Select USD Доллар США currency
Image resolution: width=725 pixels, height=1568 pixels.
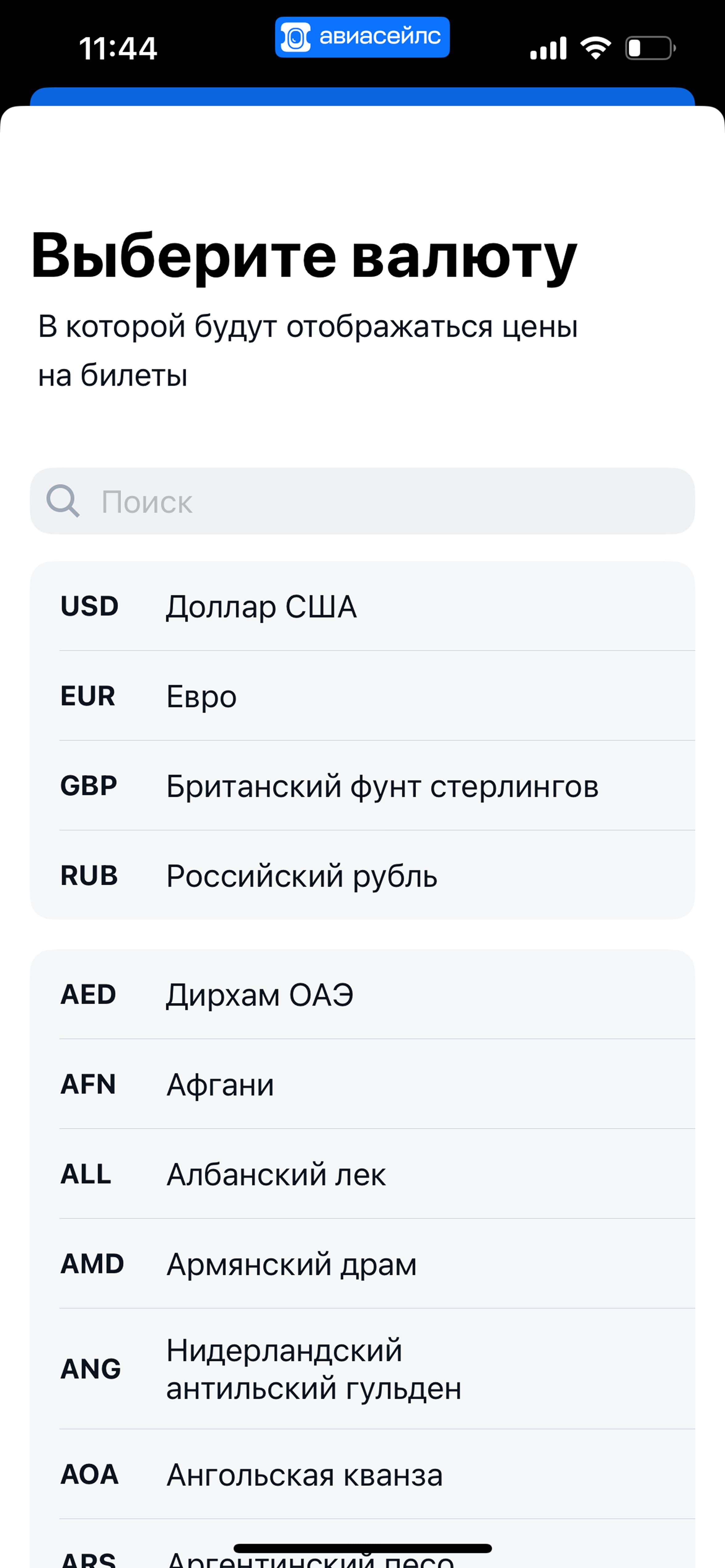(x=362, y=606)
